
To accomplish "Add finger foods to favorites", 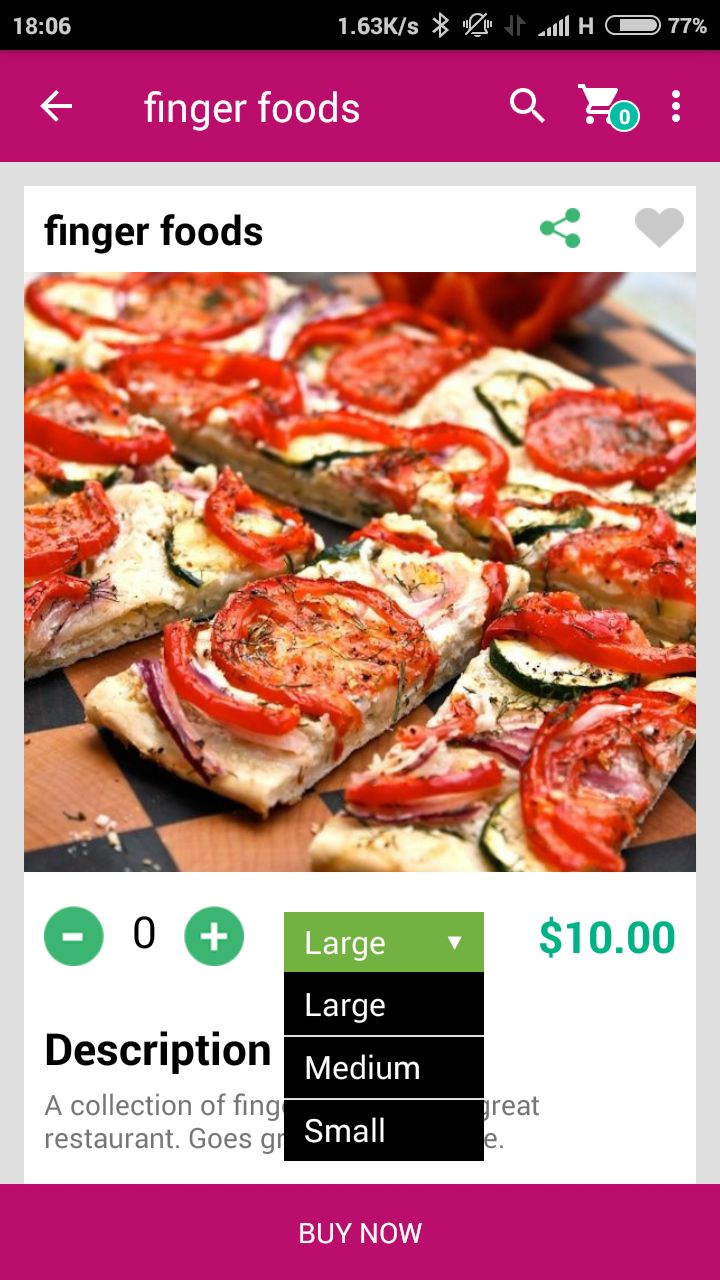I will point(659,229).
